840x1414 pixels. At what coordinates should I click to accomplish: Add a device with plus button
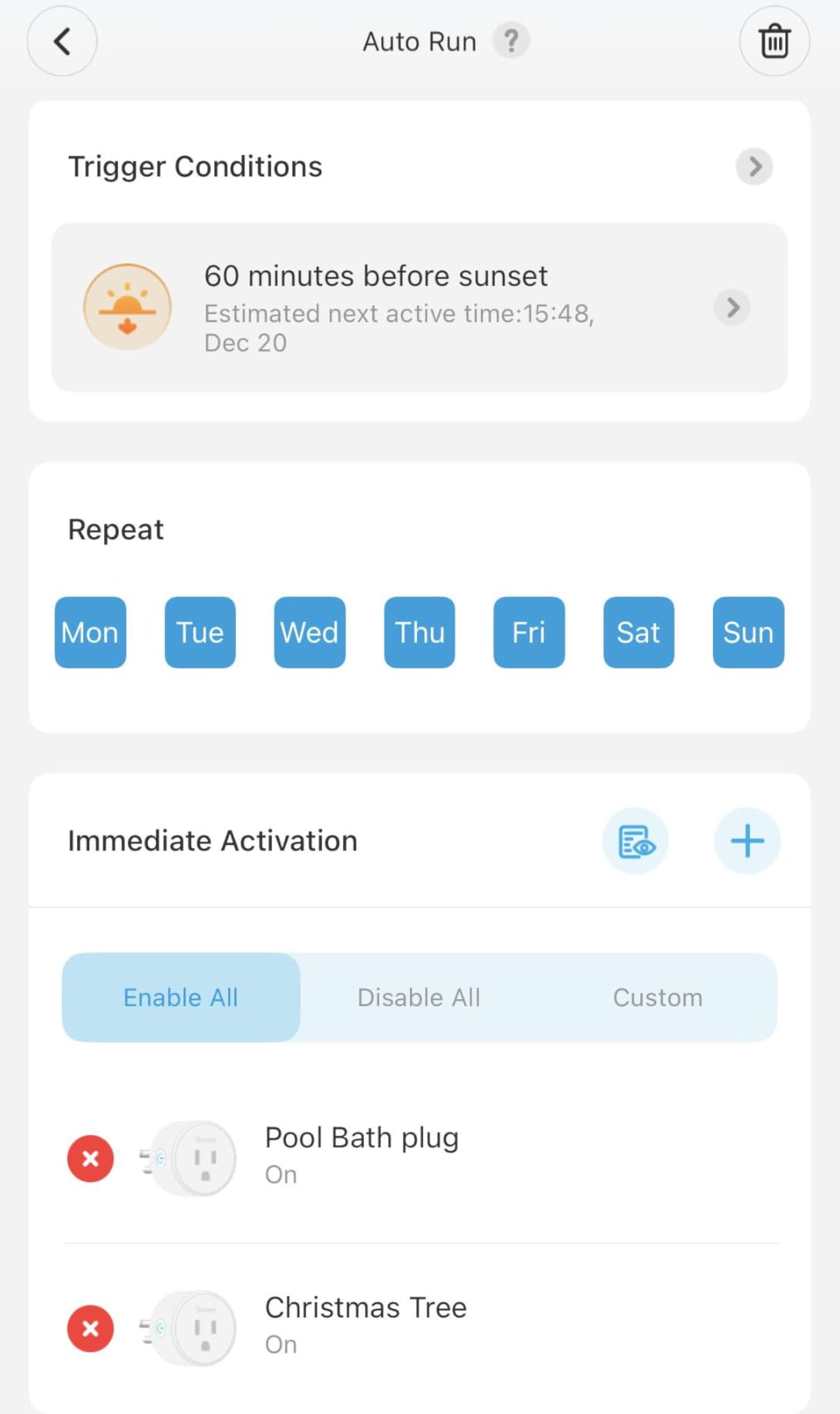point(747,841)
